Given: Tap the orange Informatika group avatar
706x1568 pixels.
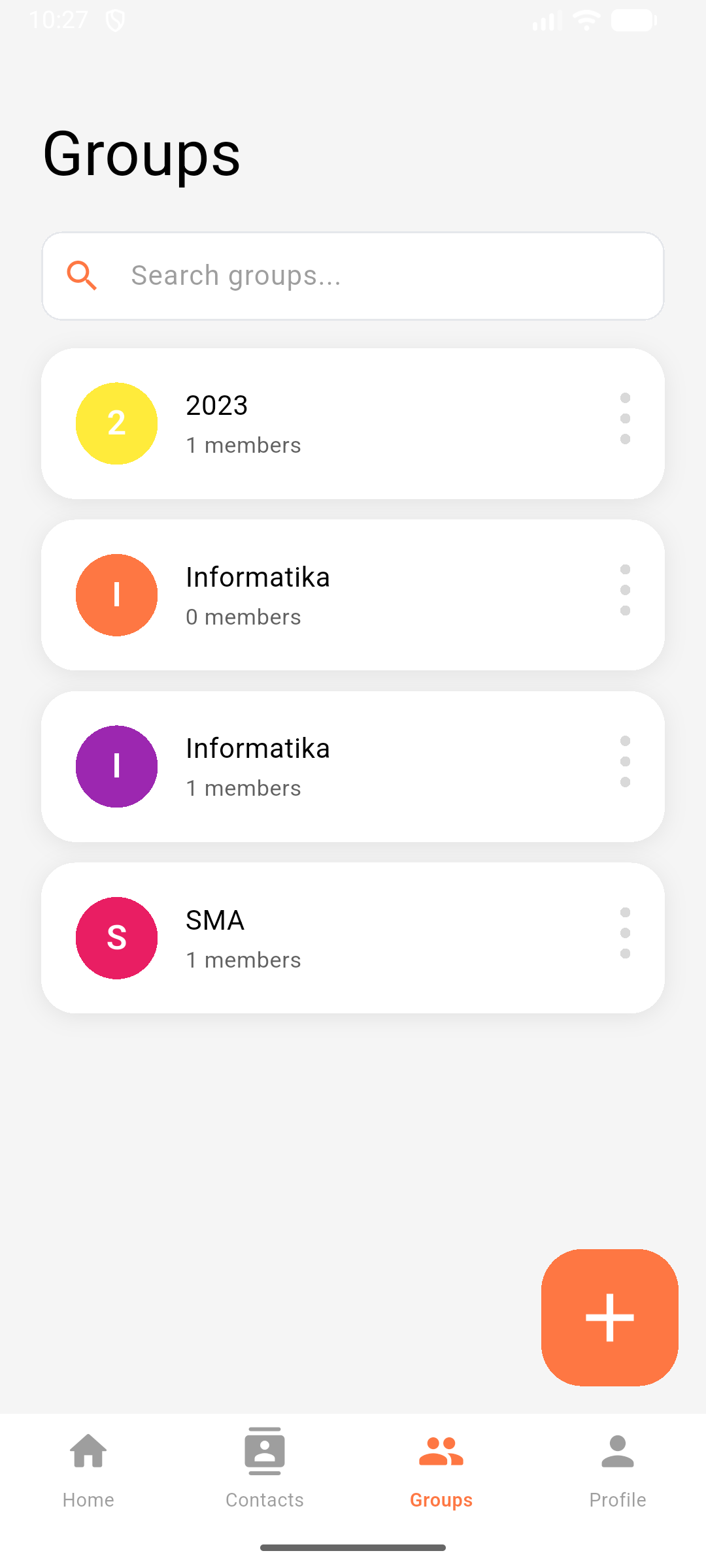Looking at the screenshot, I should coord(116,595).
